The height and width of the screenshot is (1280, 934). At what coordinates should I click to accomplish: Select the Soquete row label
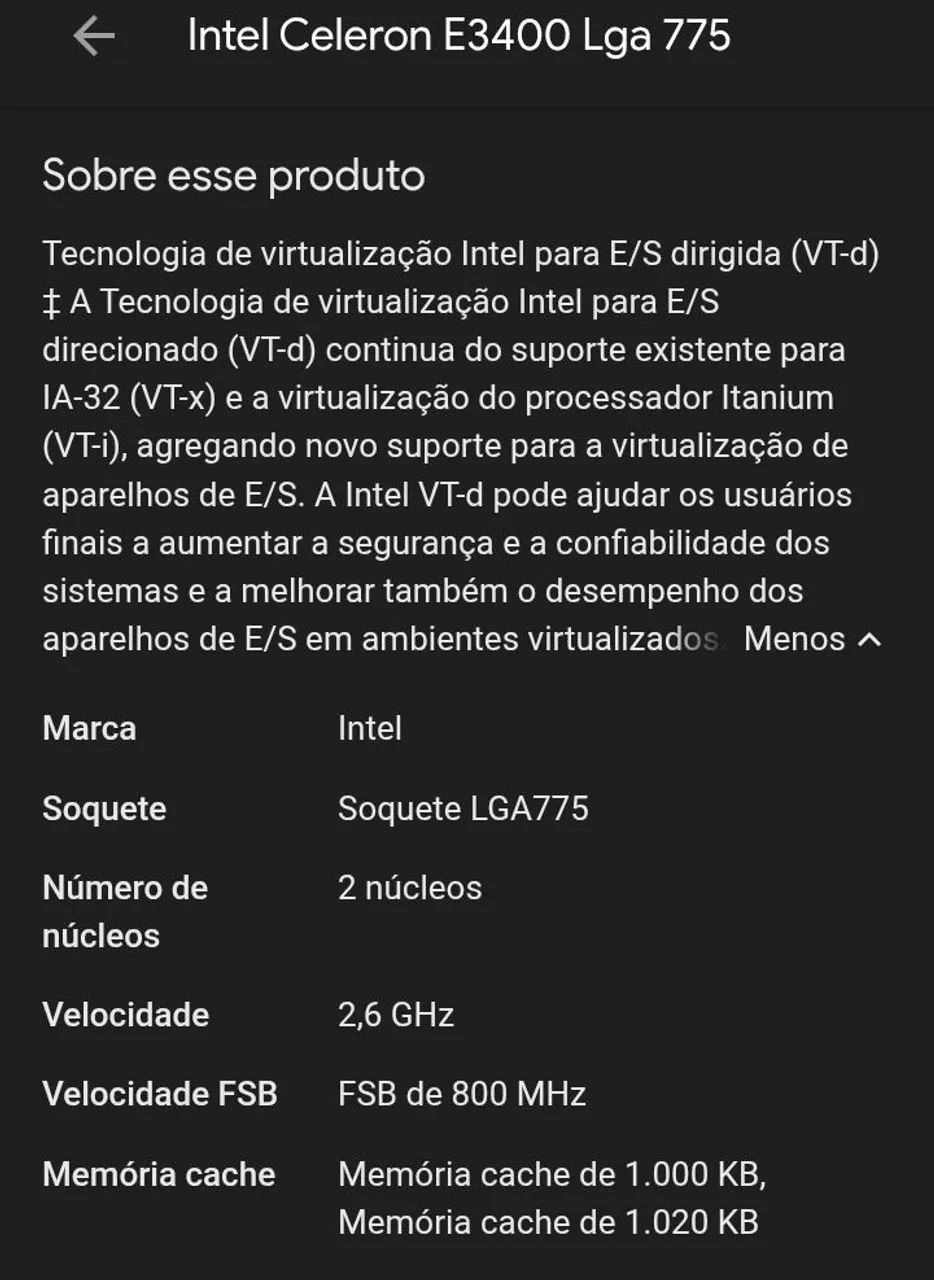click(x=104, y=808)
